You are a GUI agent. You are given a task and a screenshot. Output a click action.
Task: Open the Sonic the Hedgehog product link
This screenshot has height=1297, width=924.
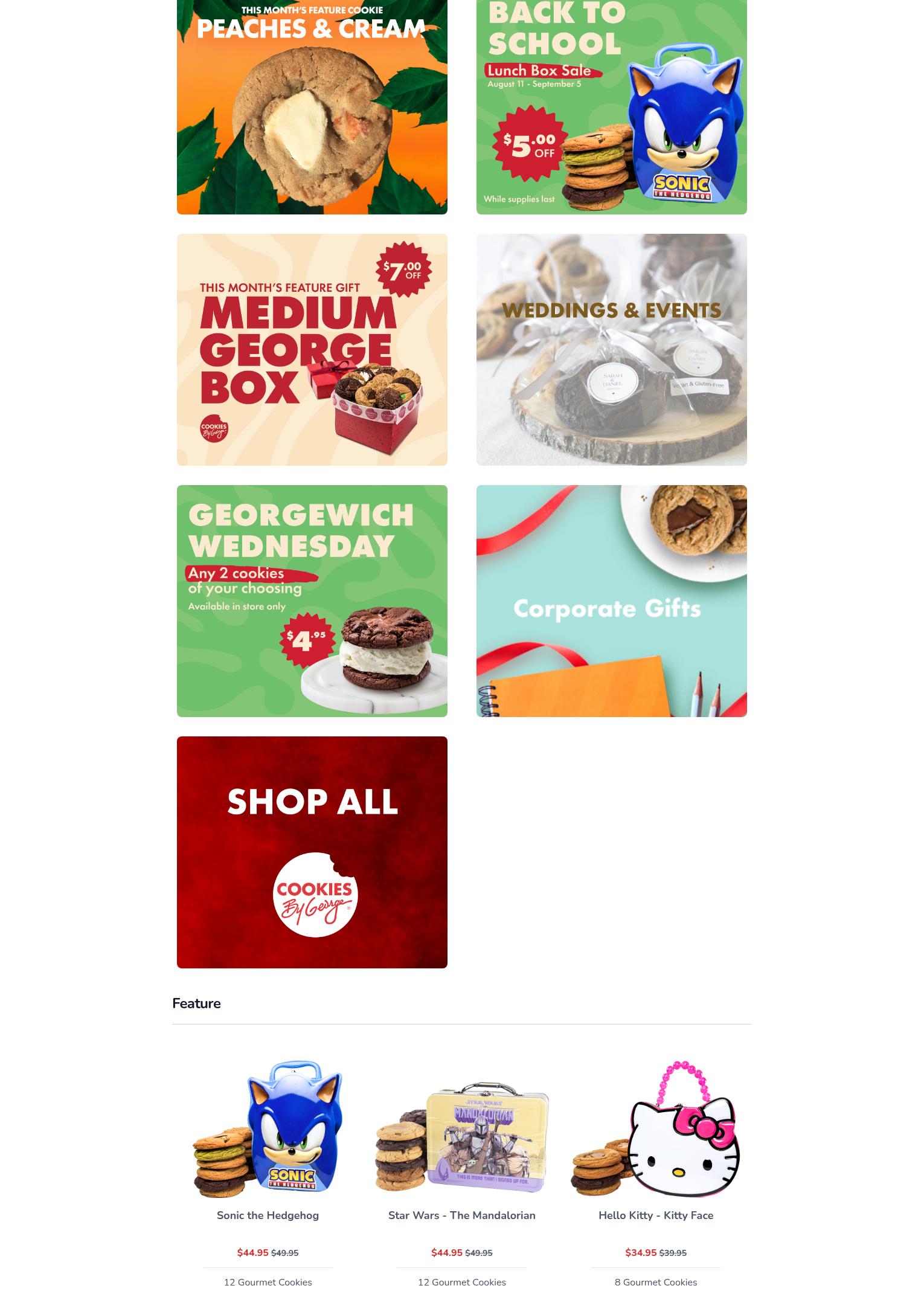click(268, 1215)
